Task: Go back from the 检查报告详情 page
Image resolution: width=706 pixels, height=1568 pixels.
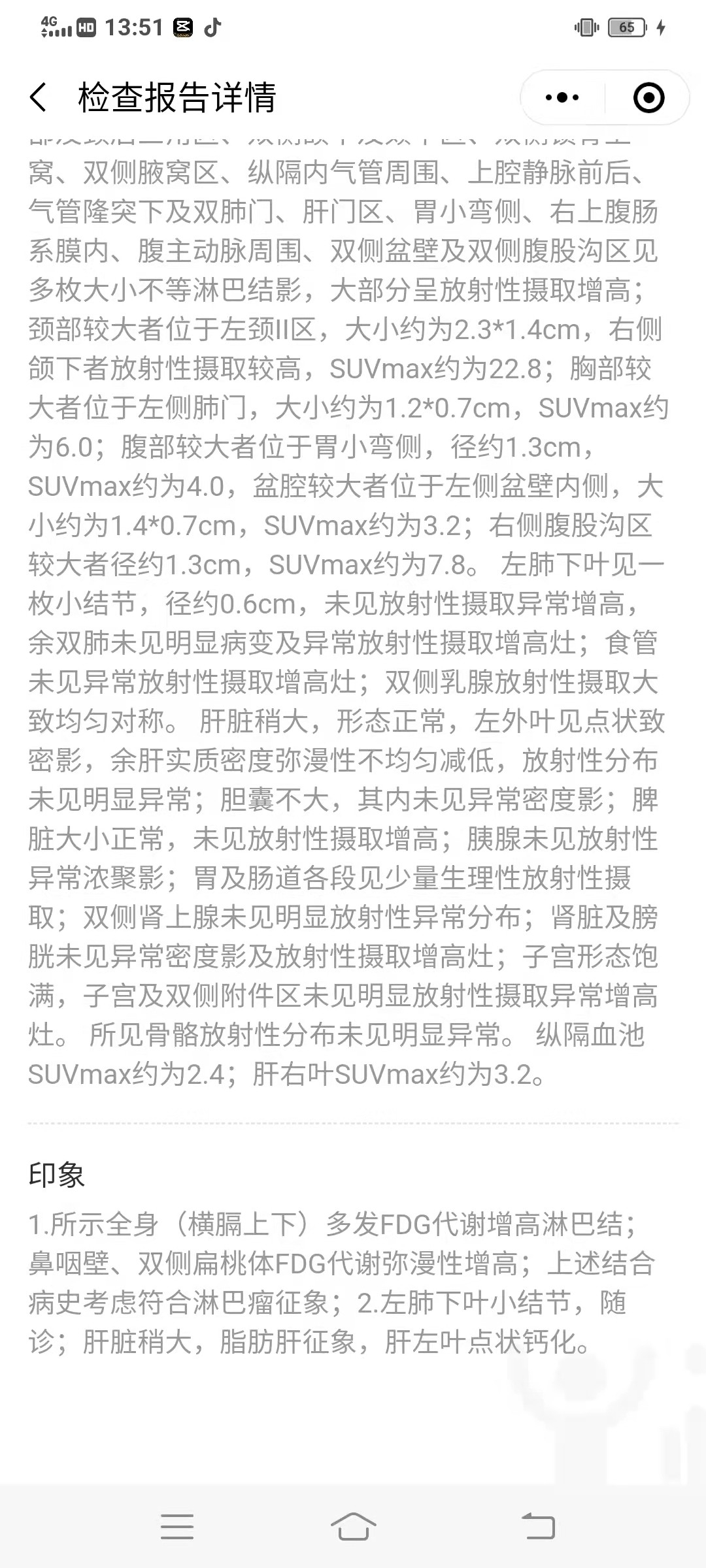Action: click(39, 98)
